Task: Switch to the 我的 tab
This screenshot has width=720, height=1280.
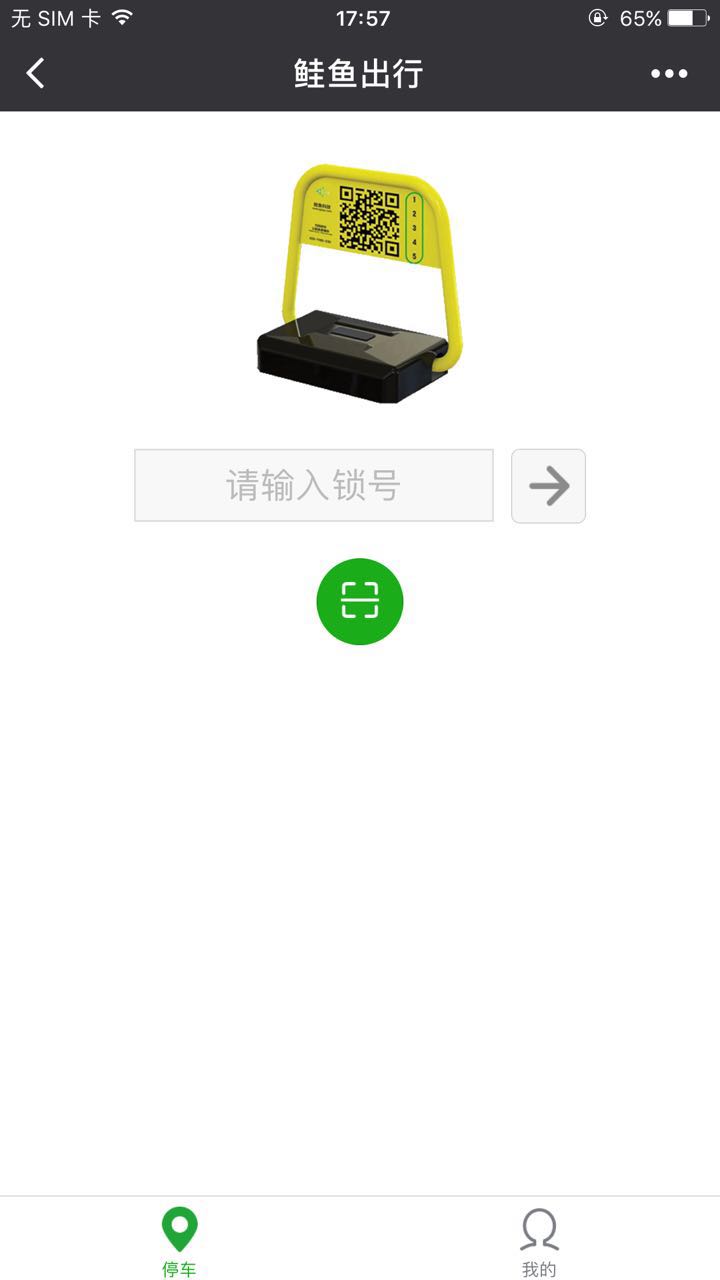Action: 539,1240
